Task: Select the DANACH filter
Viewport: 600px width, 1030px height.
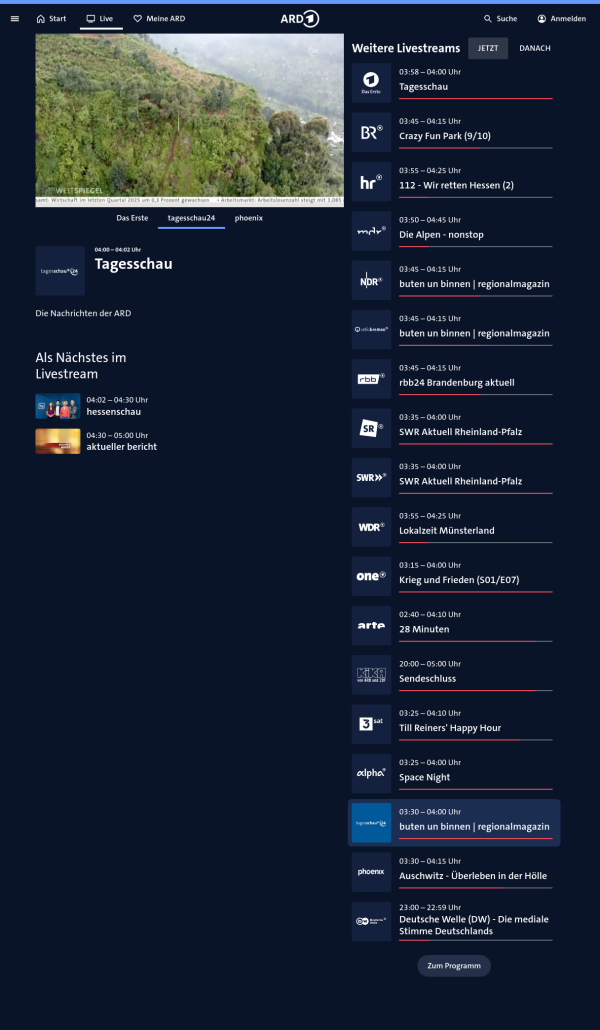Action: (x=534, y=48)
